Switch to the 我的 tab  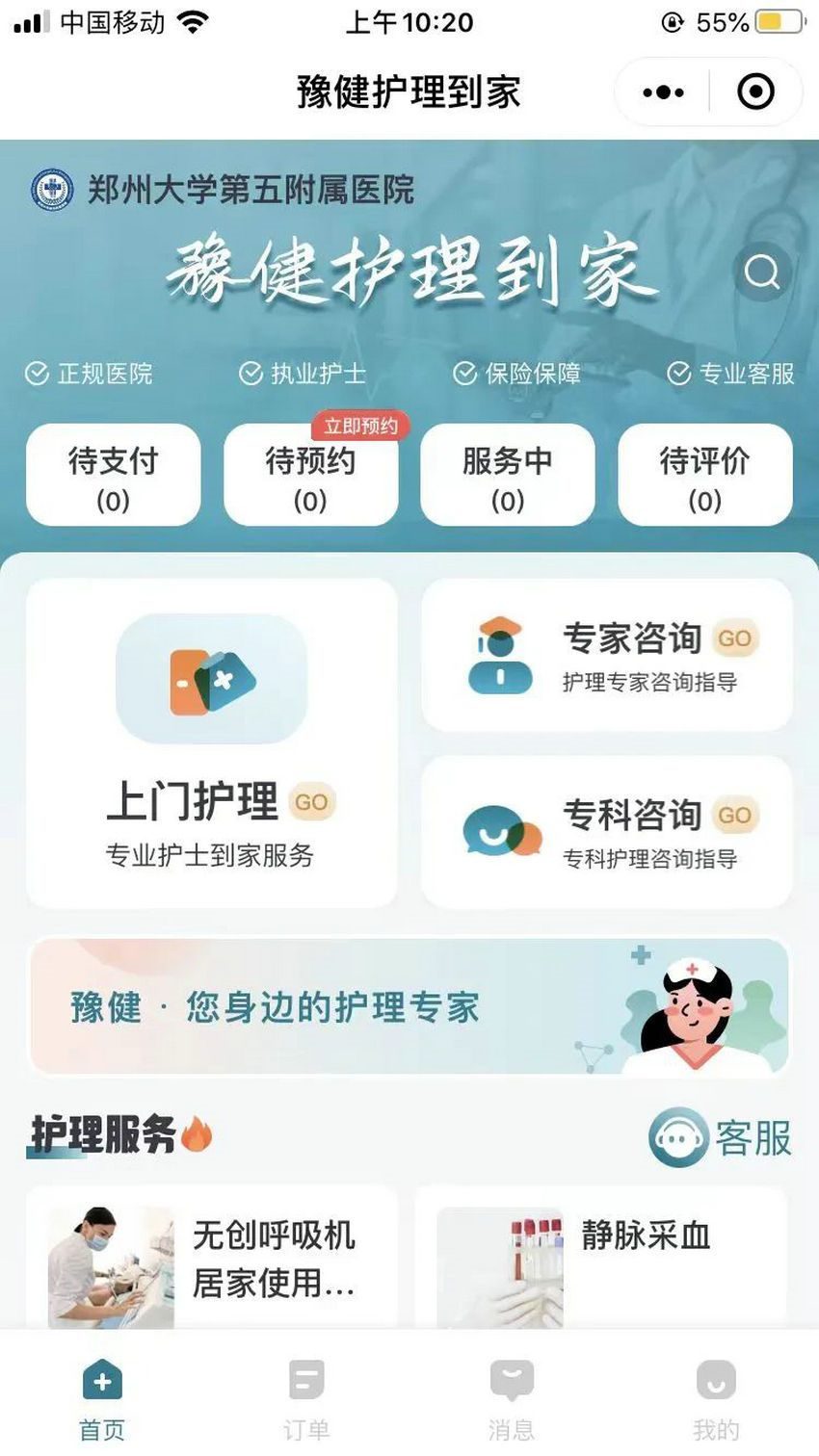(715, 1398)
